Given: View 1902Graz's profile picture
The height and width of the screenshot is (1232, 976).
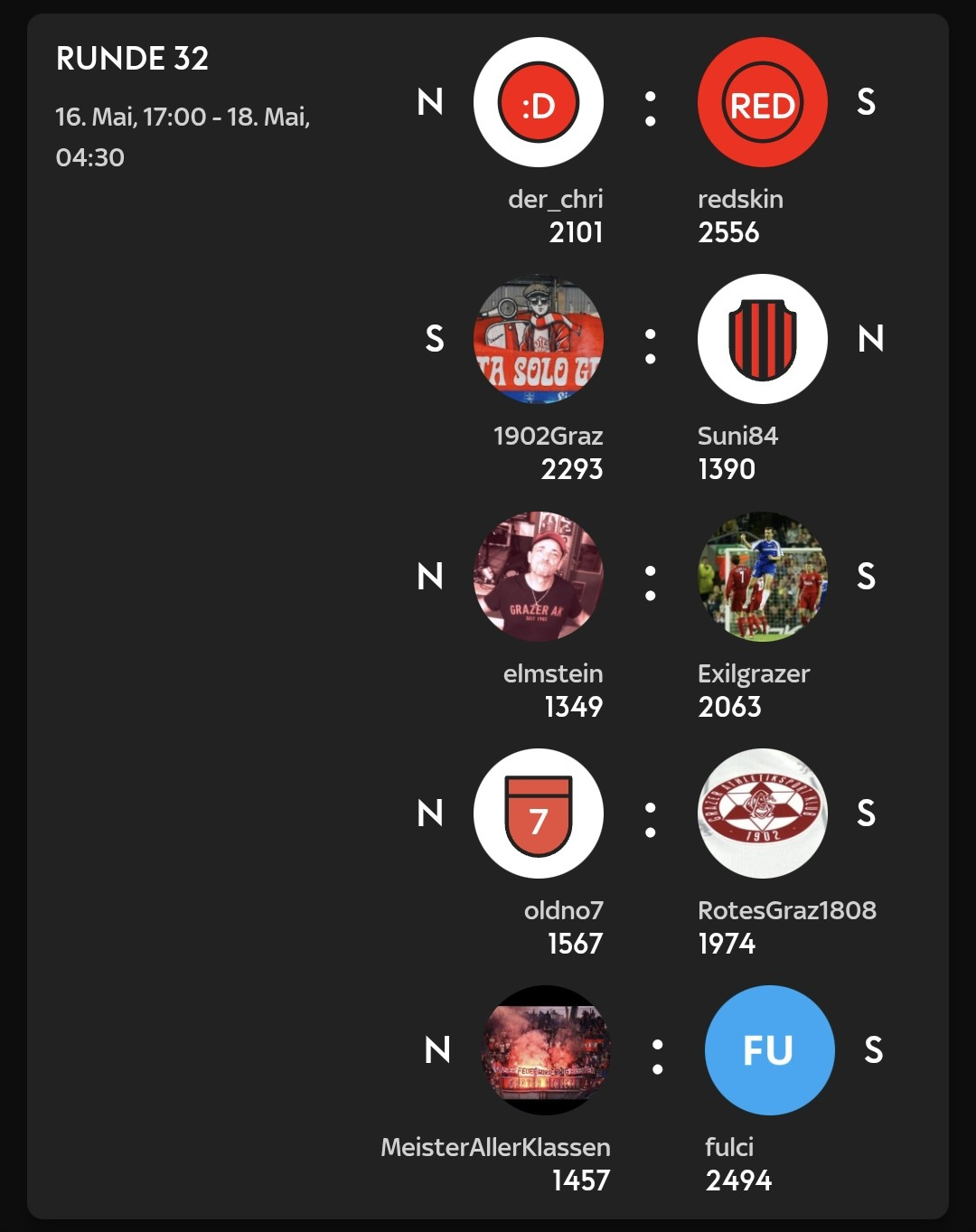Looking at the screenshot, I should coord(539,339).
